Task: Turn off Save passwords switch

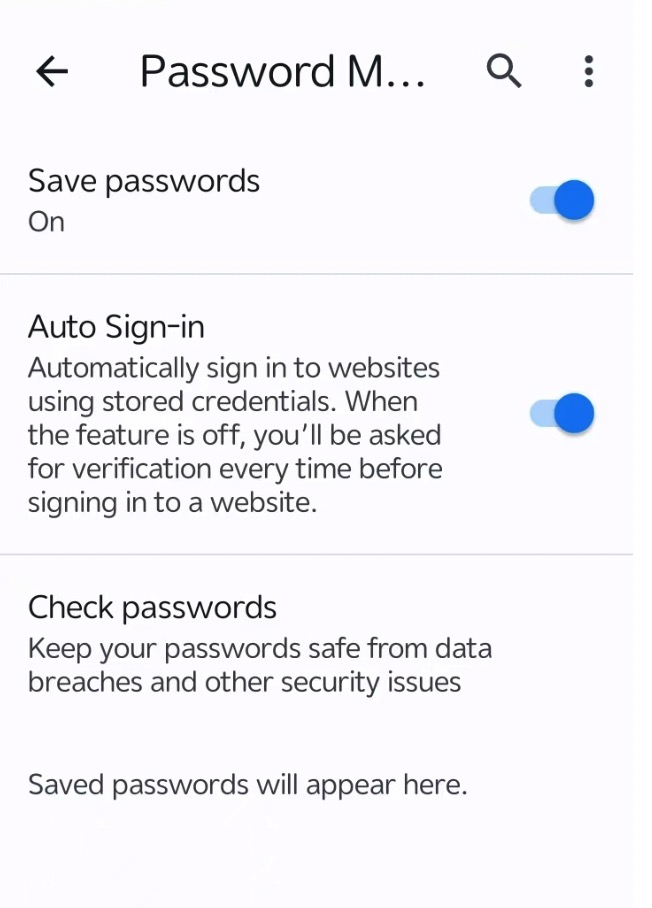Action: 563,201
